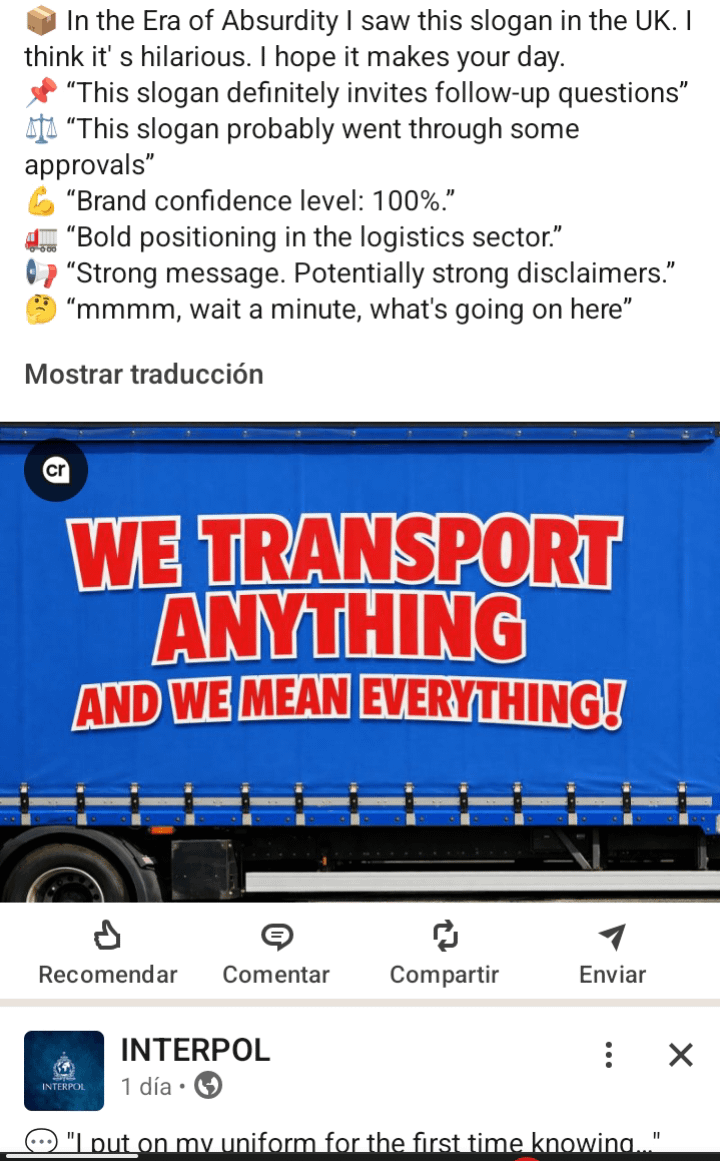Enviar this post in a message
Image resolution: width=720 pixels, height=1161 pixels.
pos(612,954)
